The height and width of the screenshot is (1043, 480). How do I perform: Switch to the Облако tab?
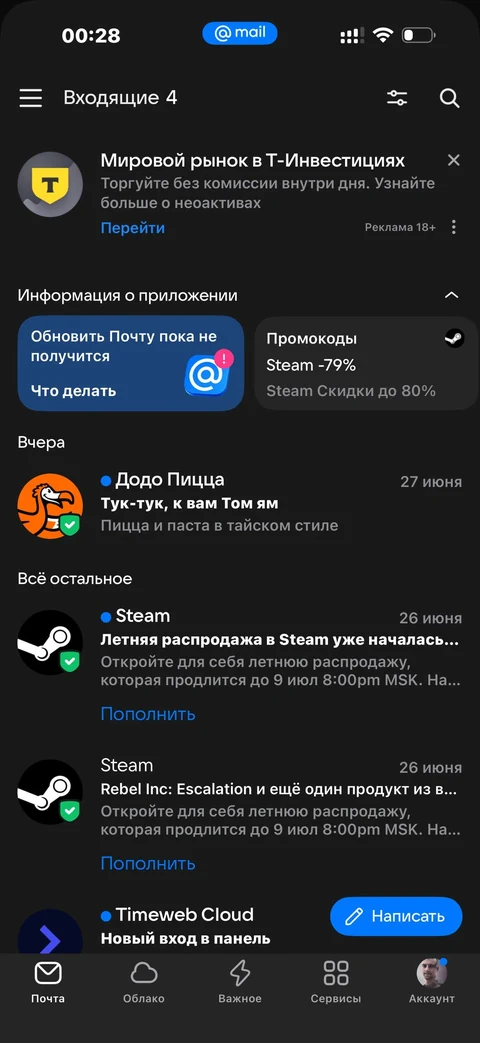point(144,982)
